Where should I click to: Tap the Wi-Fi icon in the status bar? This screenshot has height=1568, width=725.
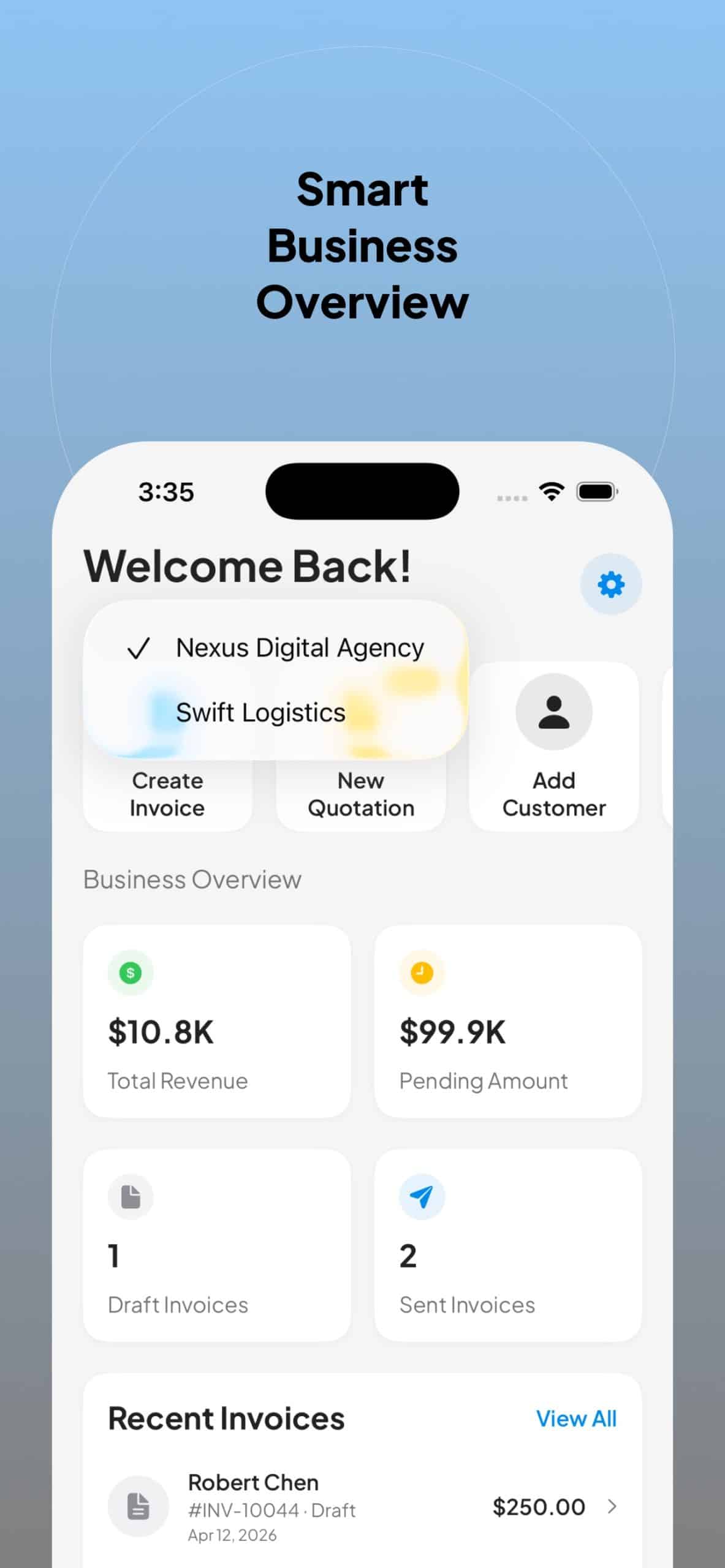point(550,491)
